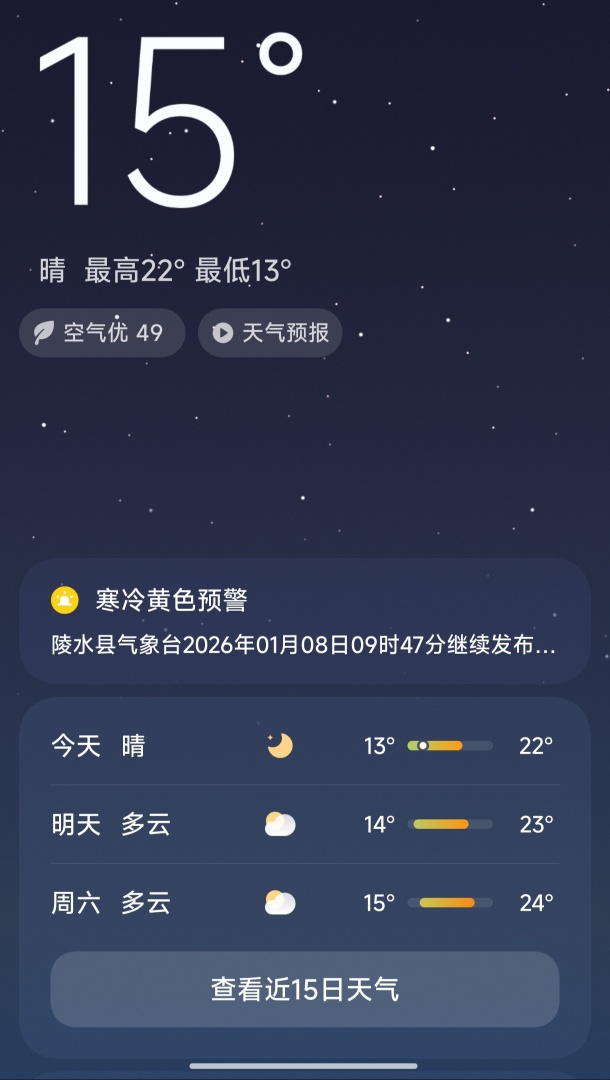Open the 空气优 49 air quality chip
The image size is (610, 1080).
pos(102,333)
